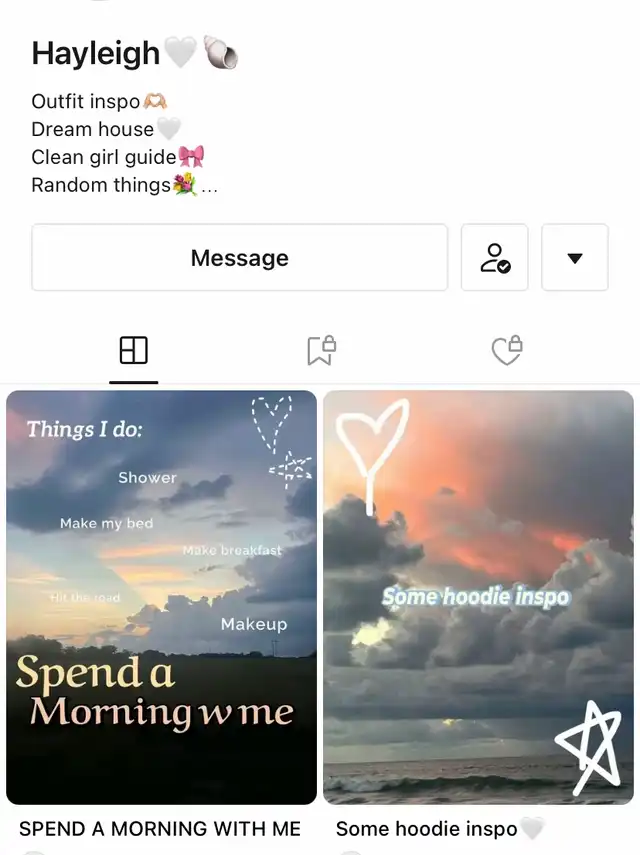Open the following status button
The width and height of the screenshot is (640, 855).
click(494, 258)
